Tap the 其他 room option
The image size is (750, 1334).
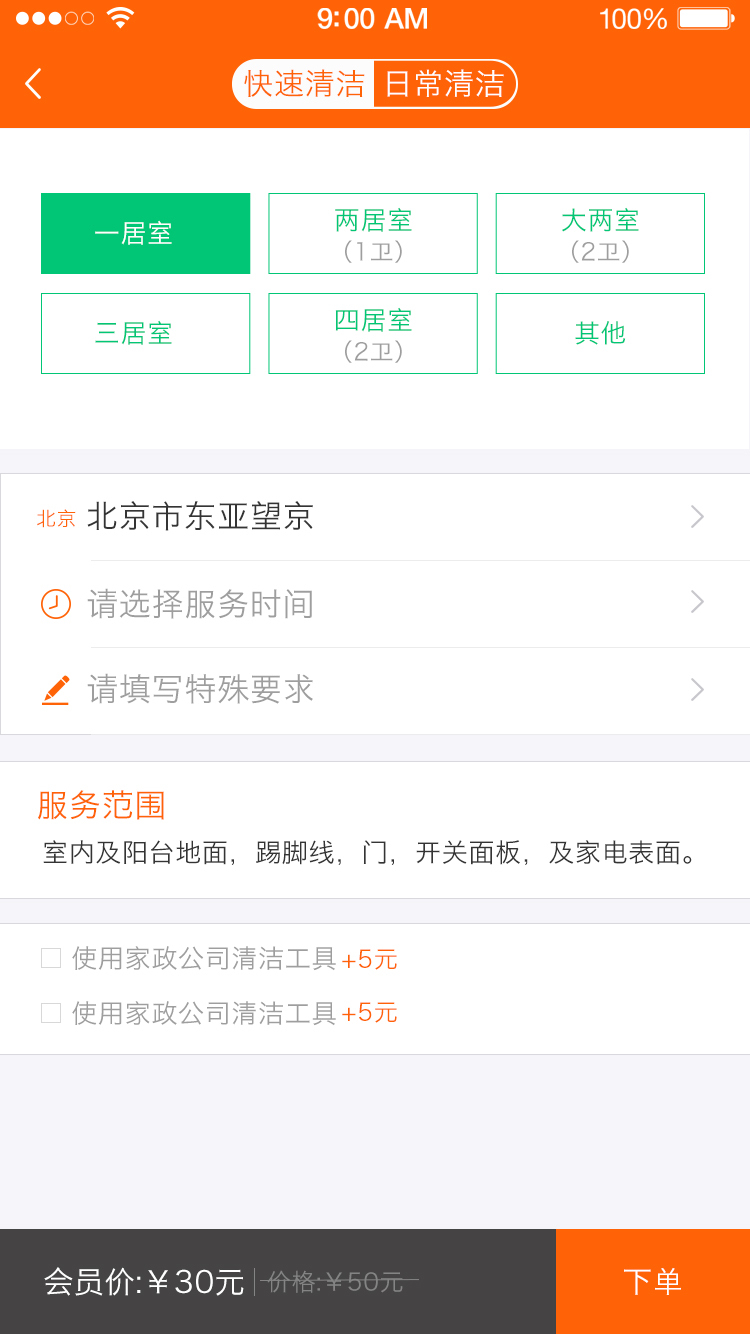600,333
